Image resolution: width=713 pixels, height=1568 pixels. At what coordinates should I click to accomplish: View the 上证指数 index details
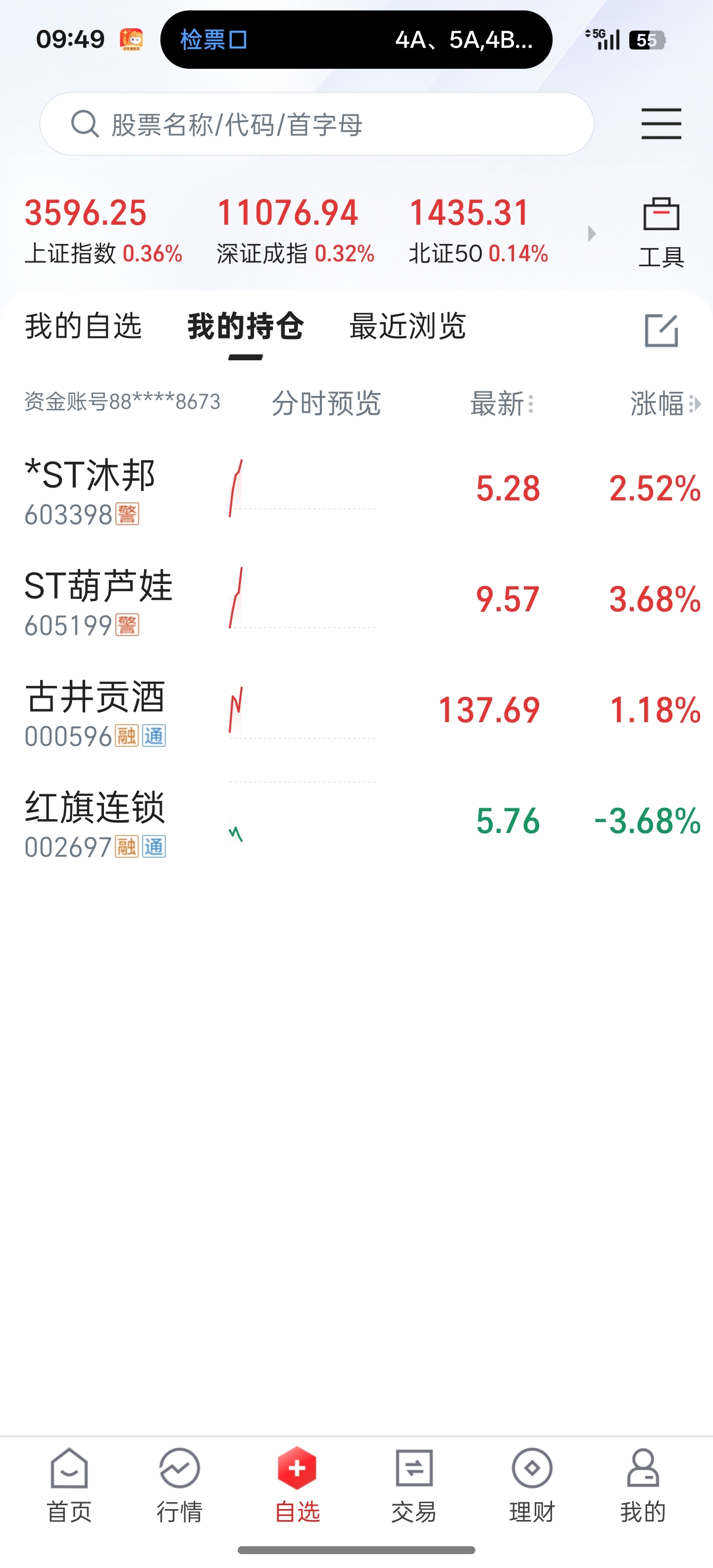[103, 231]
